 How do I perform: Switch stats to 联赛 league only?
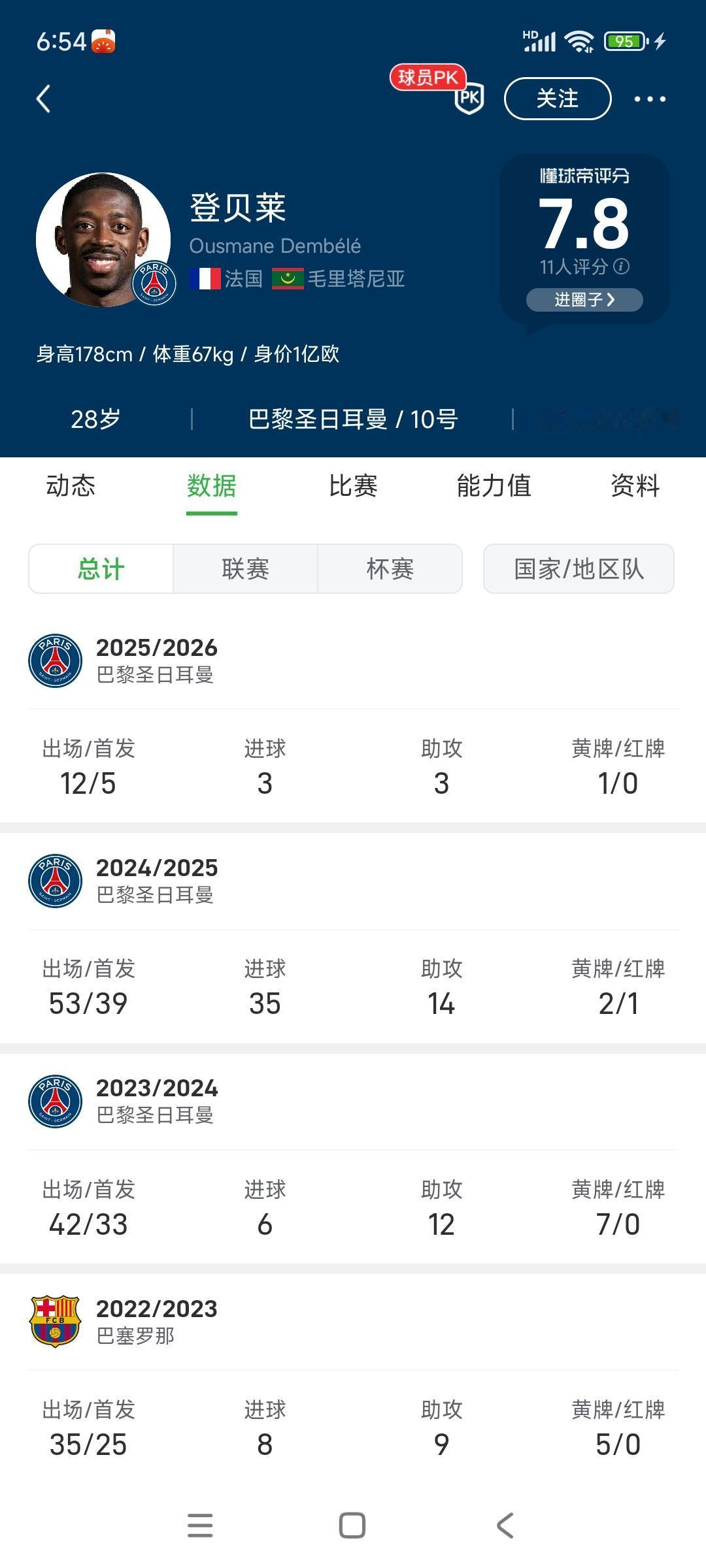(244, 568)
